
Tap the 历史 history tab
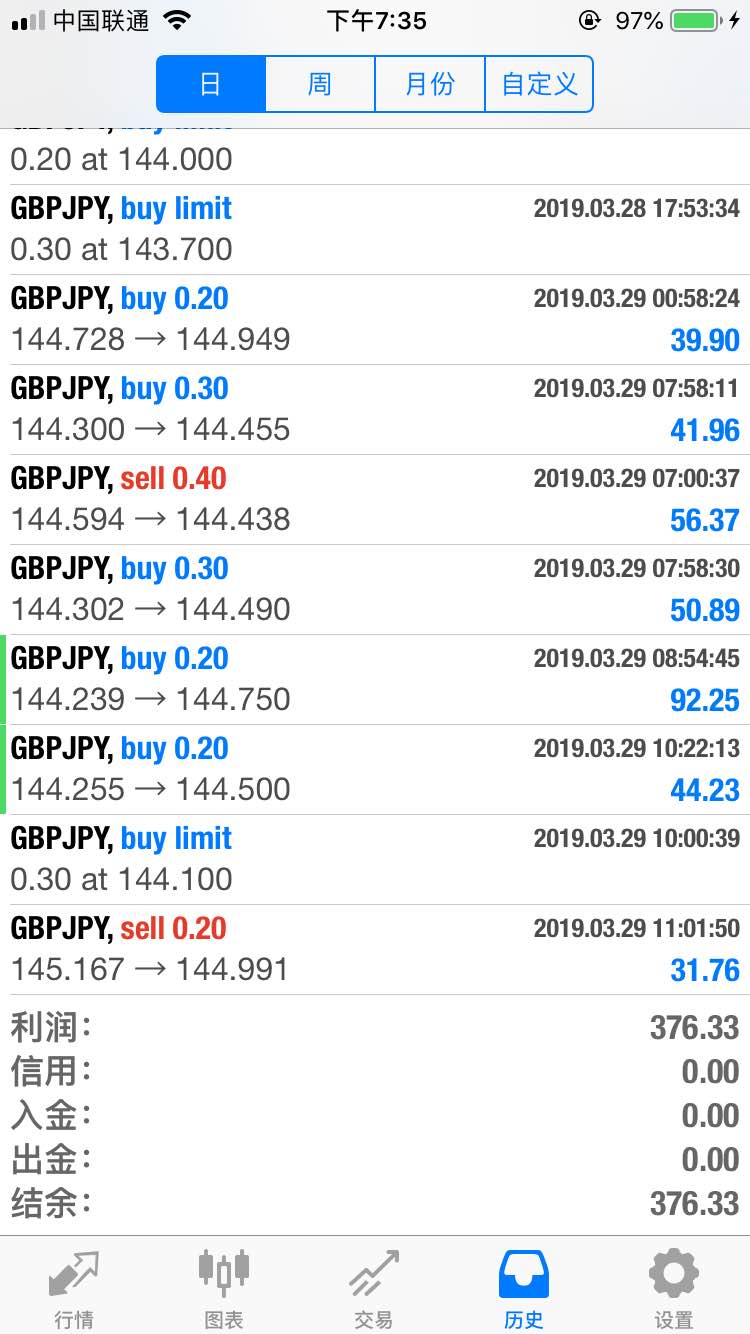(524, 1287)
